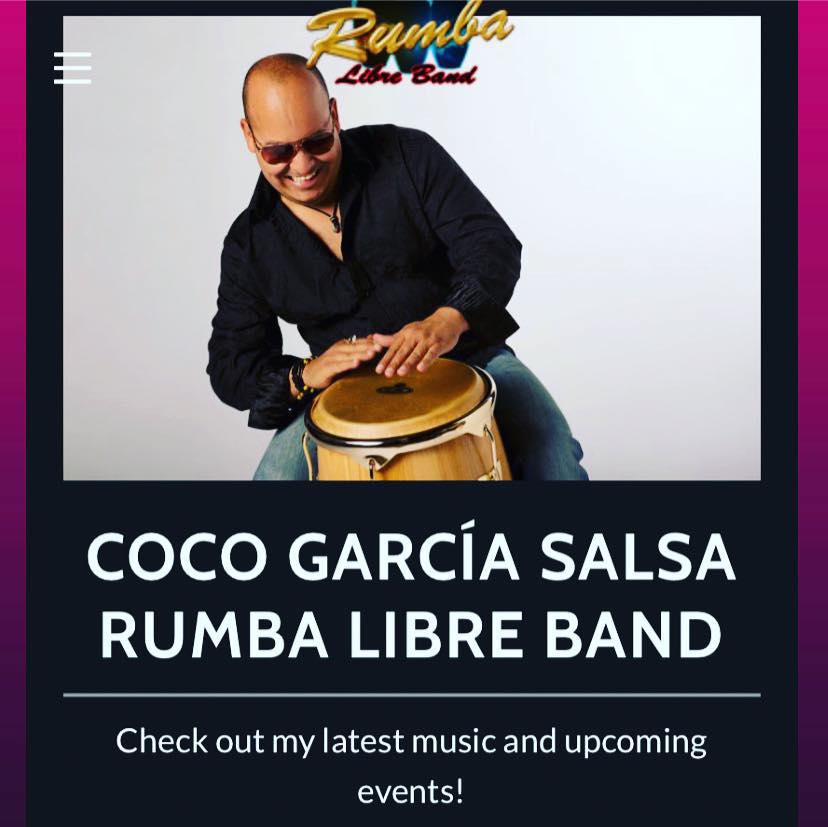Open the hamburger navigation menu
The image size is (828, 827).
pyautogui.click(x=72, y=68)
